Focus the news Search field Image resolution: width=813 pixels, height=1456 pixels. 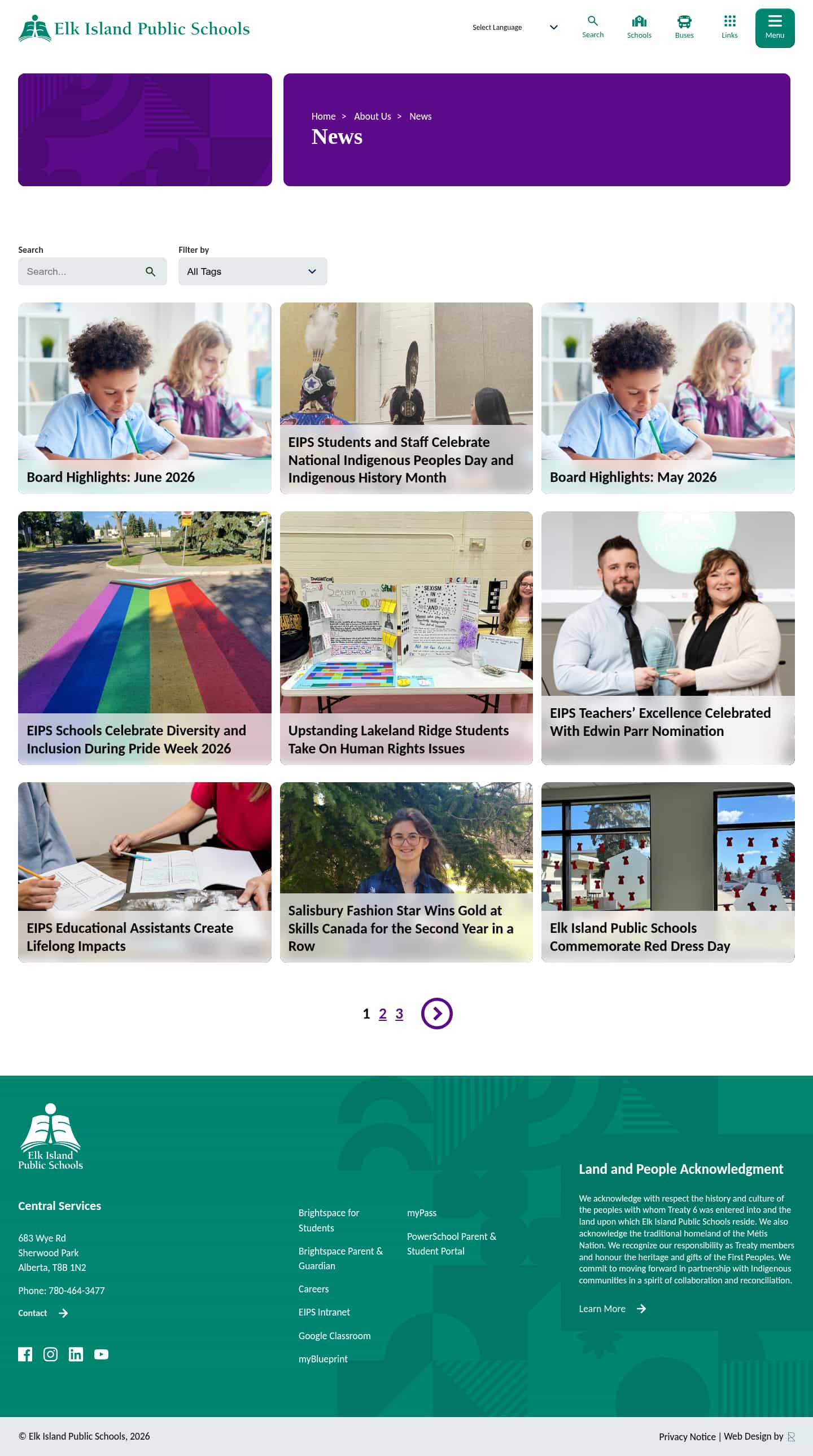pos(92,271)
